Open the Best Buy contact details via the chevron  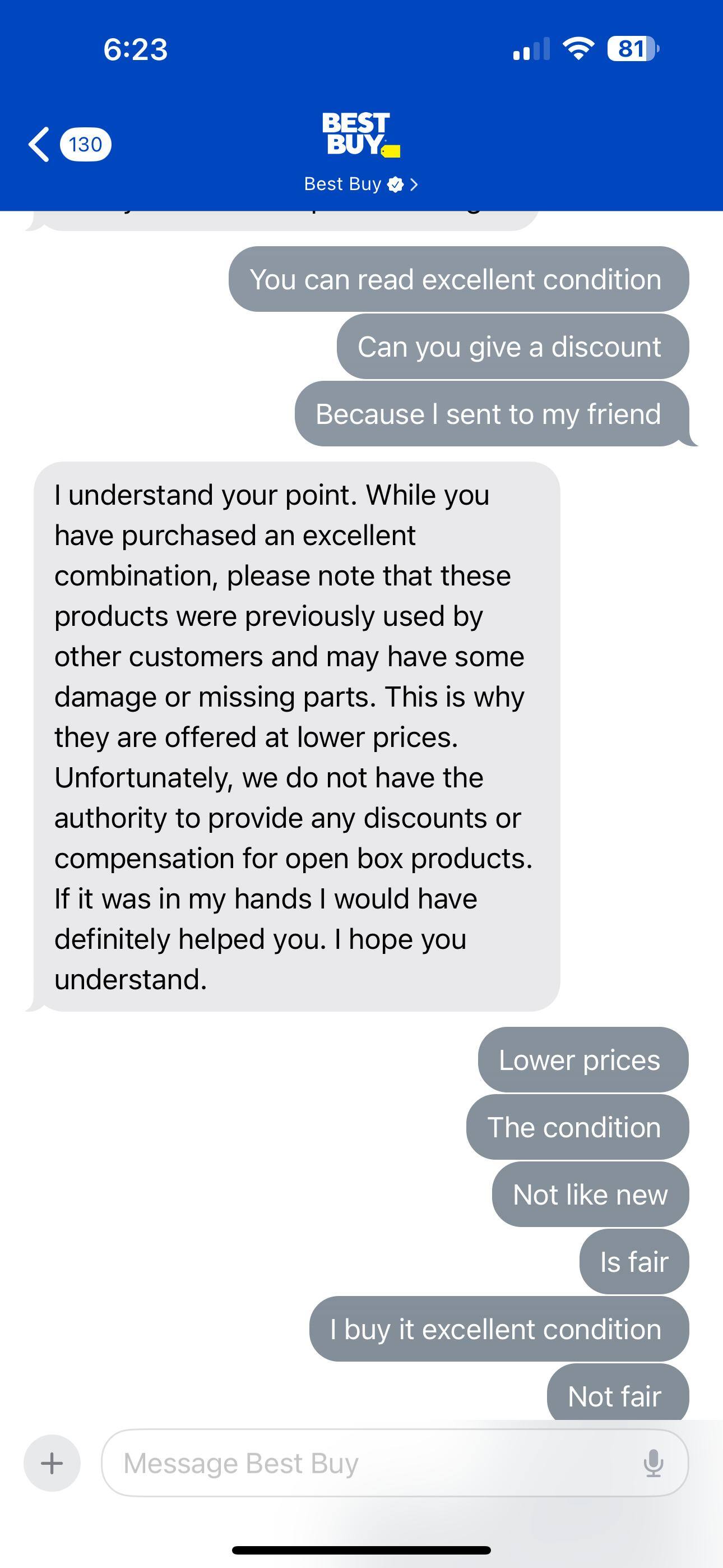pos(414,184)
